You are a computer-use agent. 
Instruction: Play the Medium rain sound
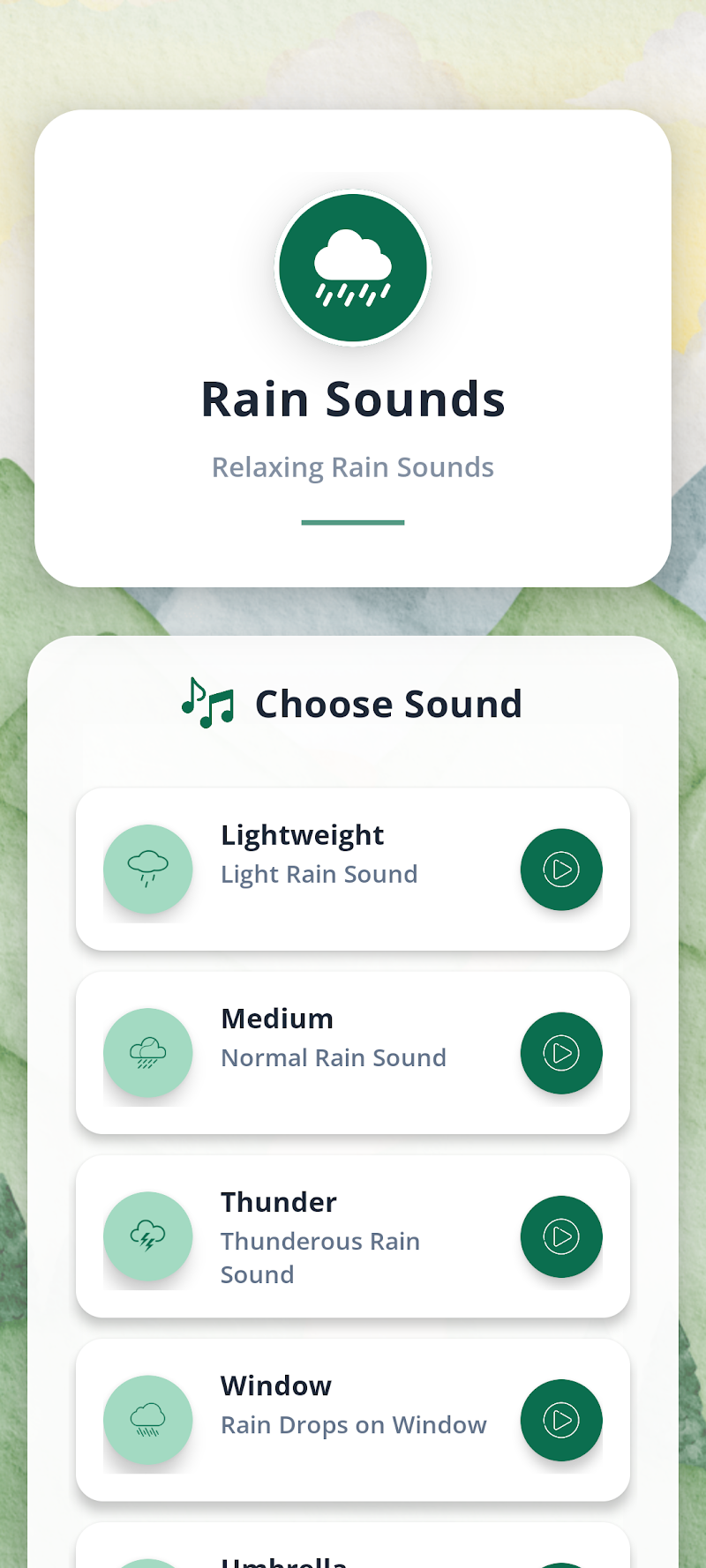point(561,1053)
